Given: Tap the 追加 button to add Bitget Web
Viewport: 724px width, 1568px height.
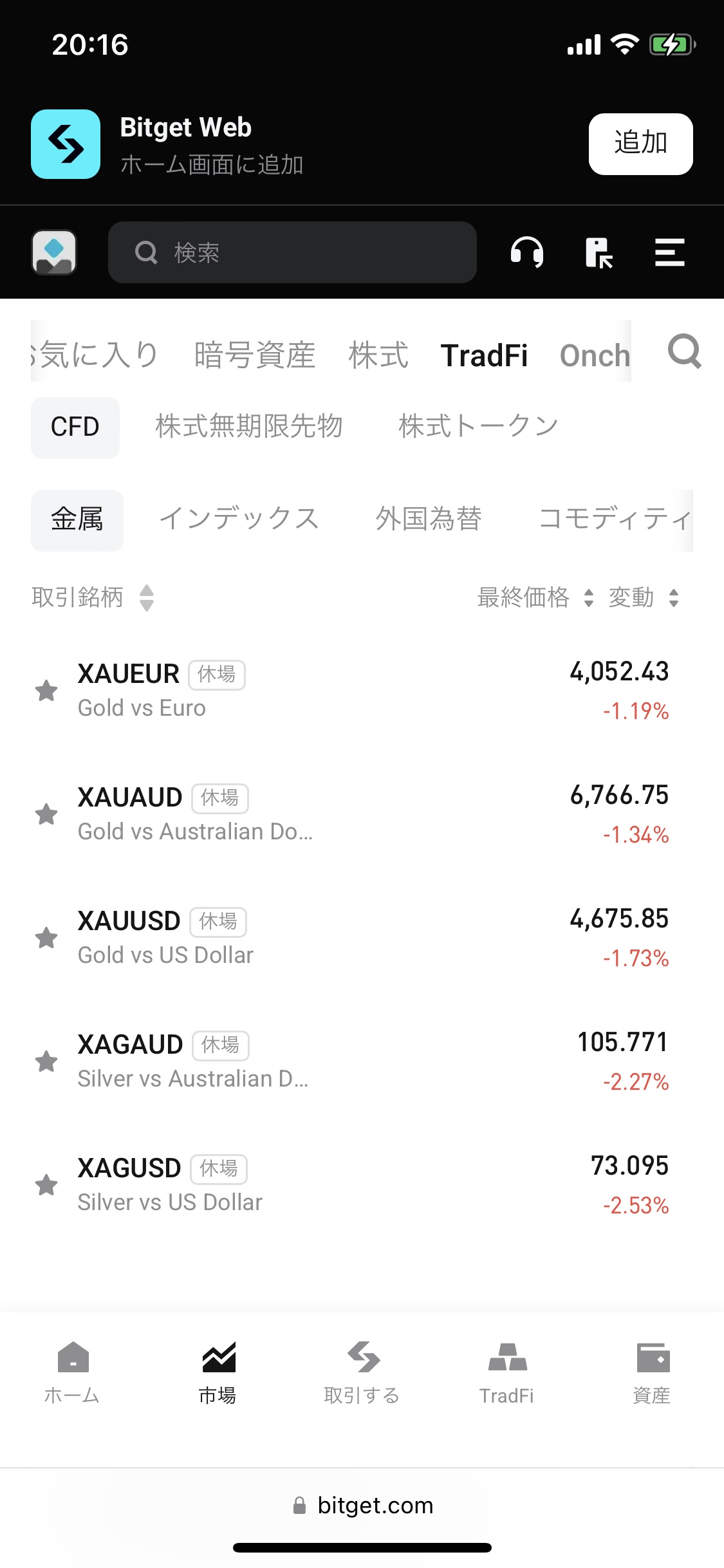Looking at the screenshot, I should pos(640,144).
